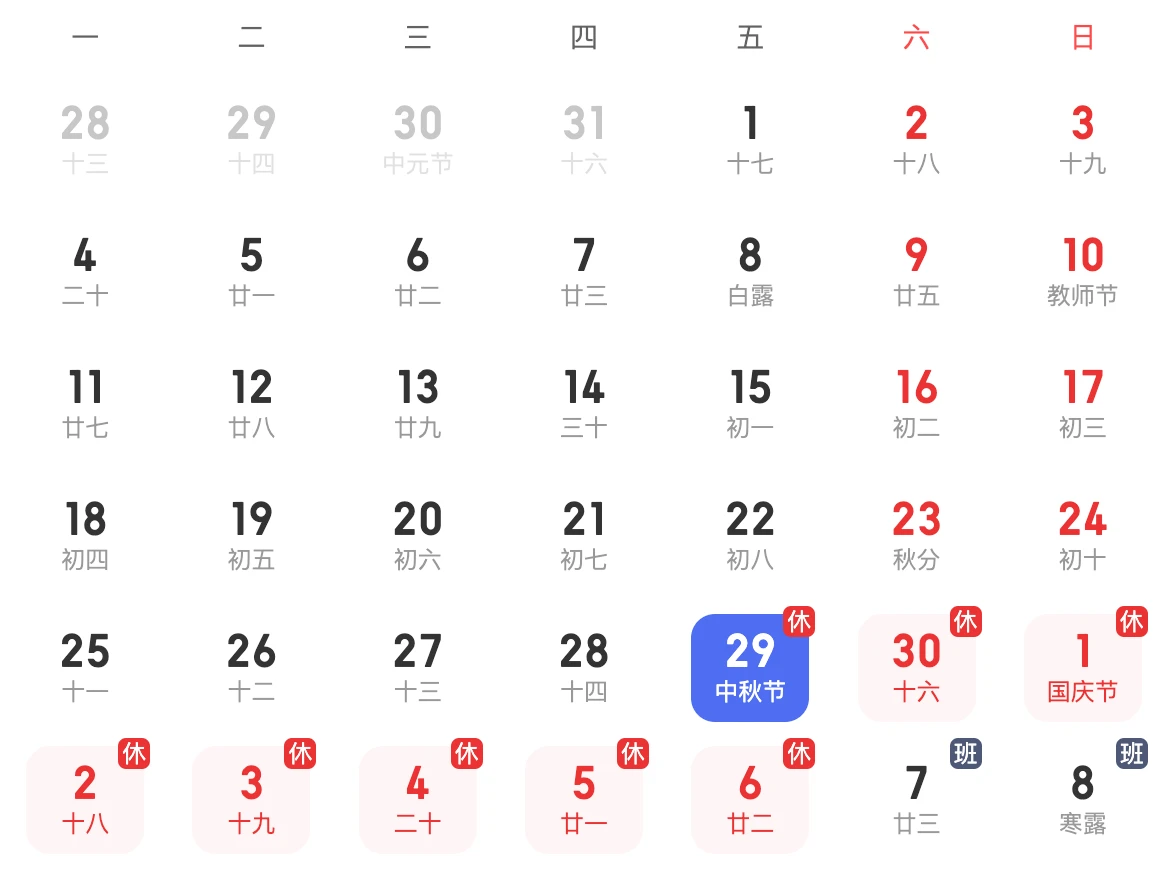This screenshot has width=1172, height=870.
Task: Open the 国庆节 date, October 1
Action: 1082,667
